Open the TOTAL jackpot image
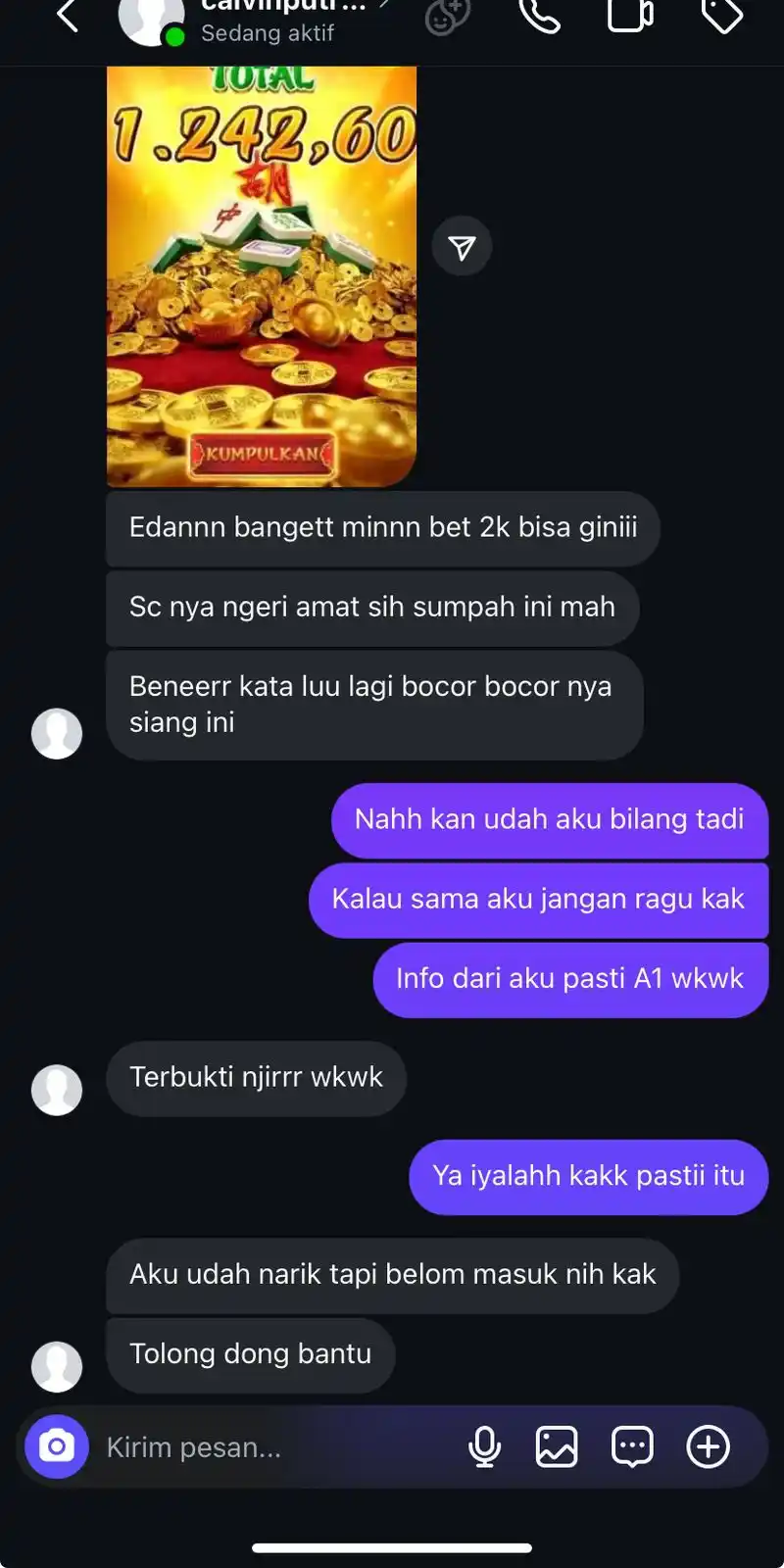The height and width of the screenshot is (1568, 784). tap(262, 276)
